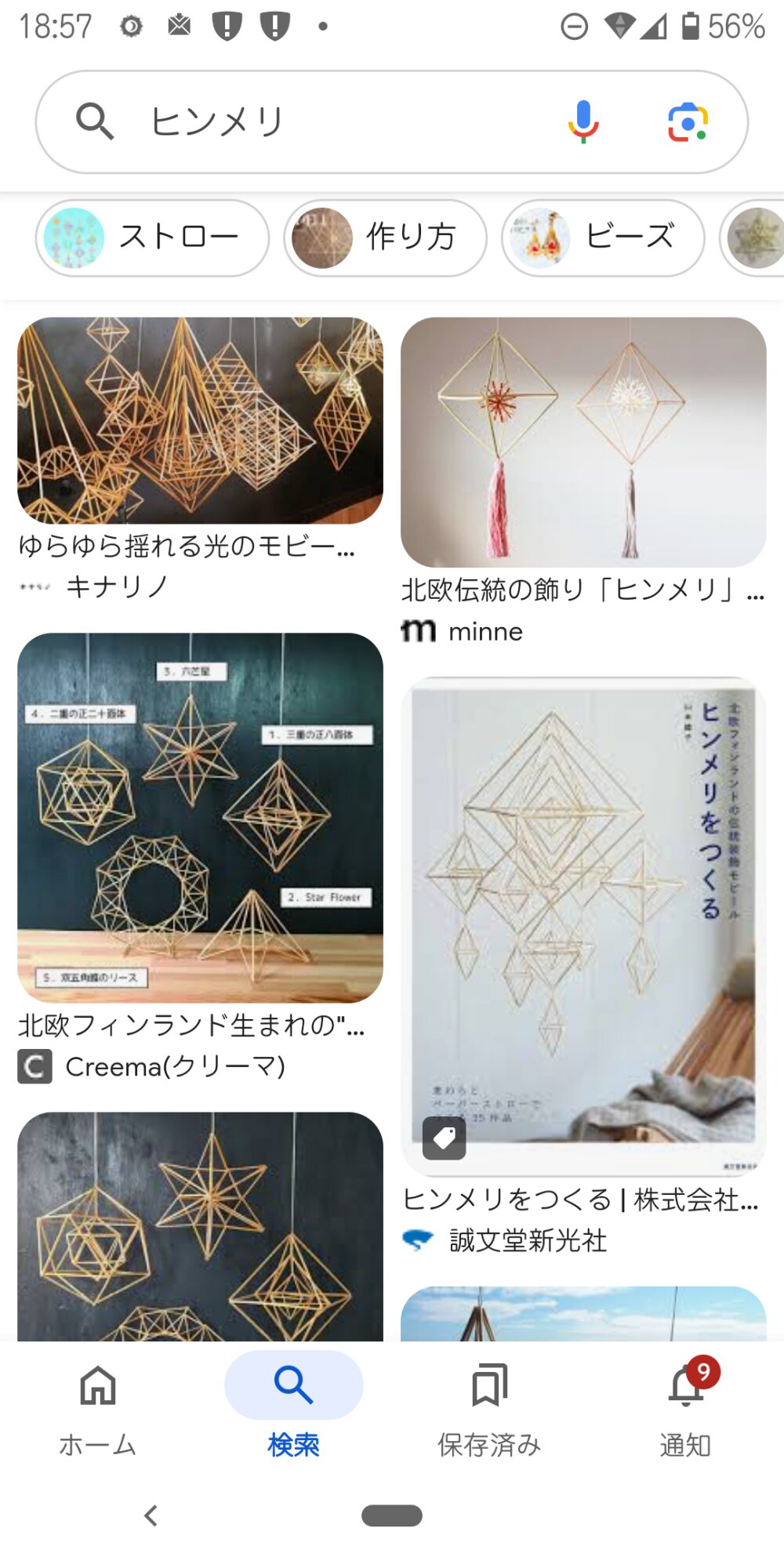Start voice search with the microphone
Image resolution: width=784 pixels, height=1568 pixels.
583,122
